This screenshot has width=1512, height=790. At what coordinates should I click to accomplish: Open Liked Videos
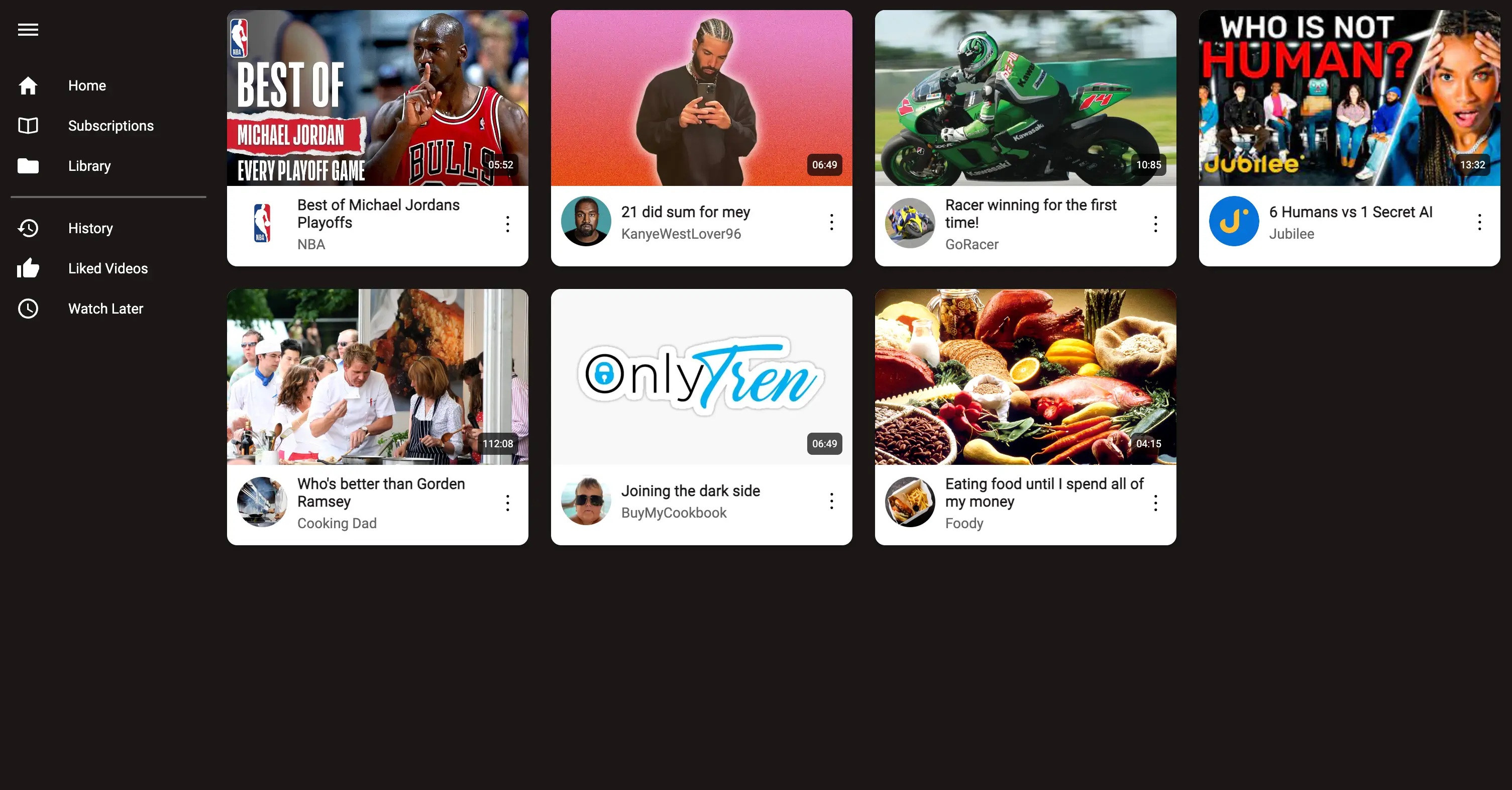coord(107,268)
